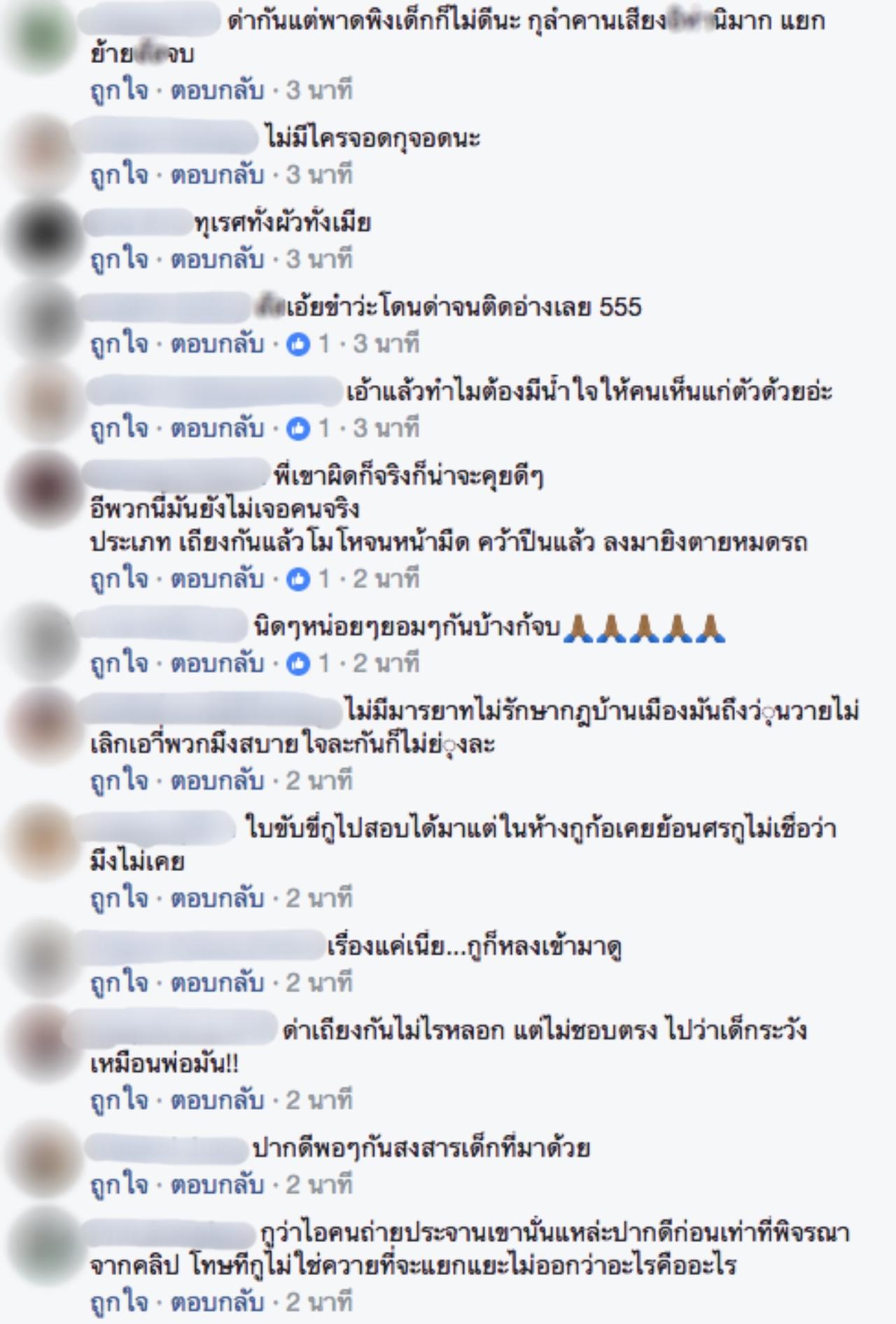This screenshot has height=1324, width=896.
Task: Like the comment starting "กูว่าไอคนถ่ายประจาน"
Action: coord(119,1303)
